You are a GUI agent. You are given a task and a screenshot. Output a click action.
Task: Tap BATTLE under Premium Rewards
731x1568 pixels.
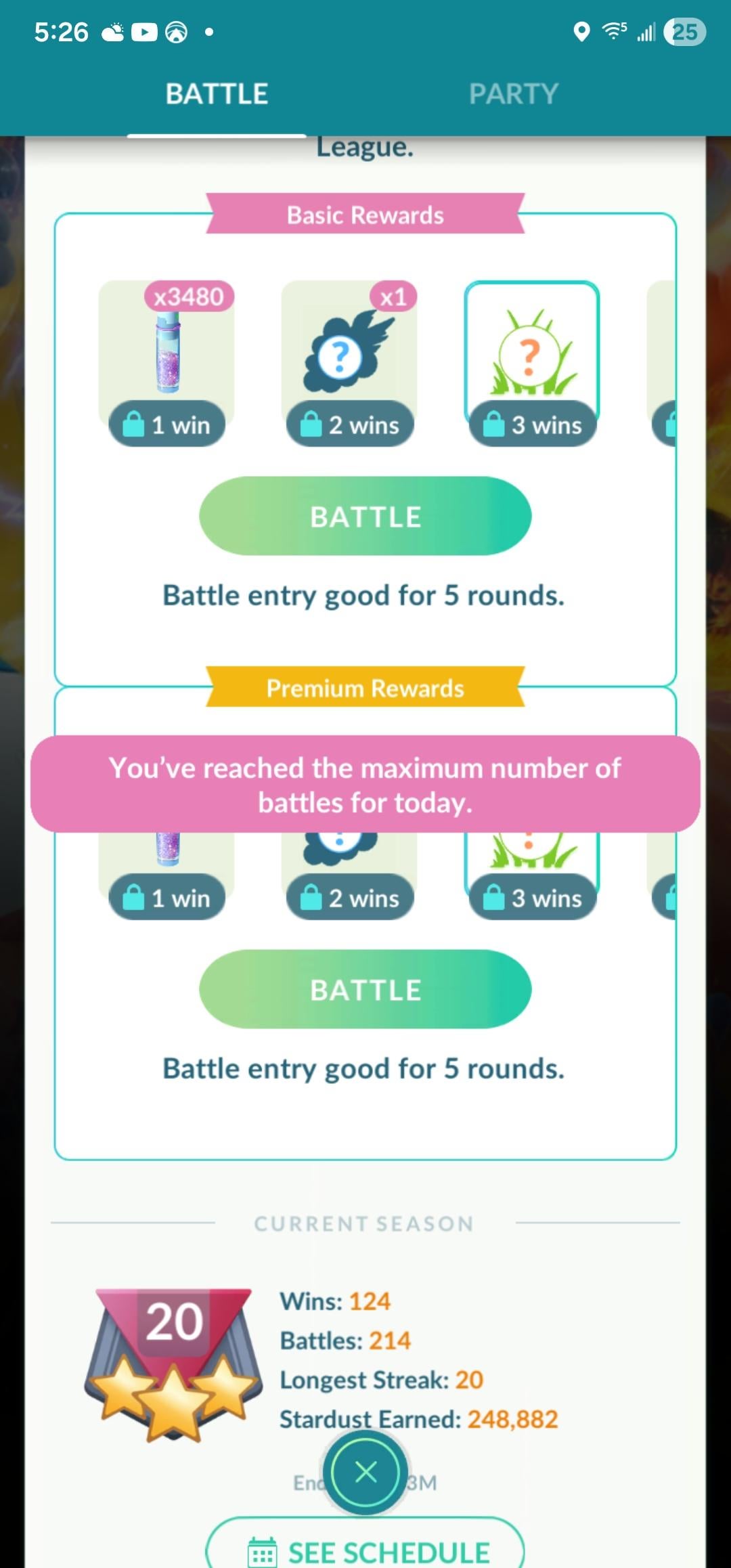click(365, 989)
